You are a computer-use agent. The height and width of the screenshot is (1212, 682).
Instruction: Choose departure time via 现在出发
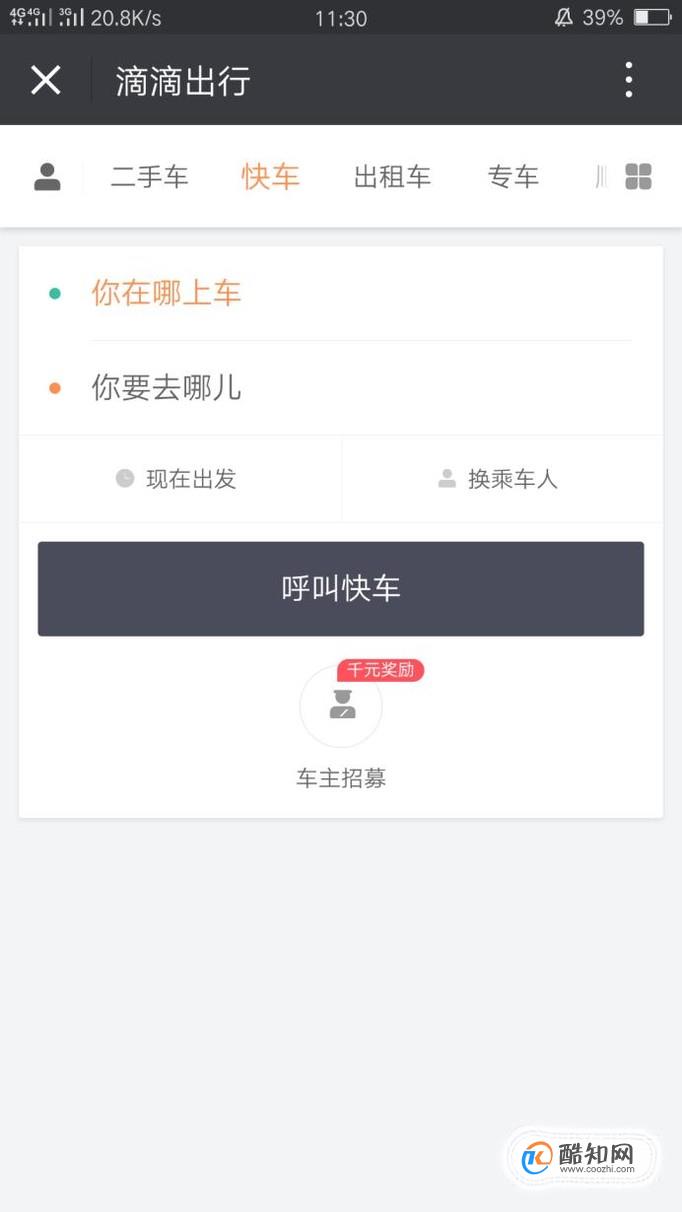coord(180,479)
